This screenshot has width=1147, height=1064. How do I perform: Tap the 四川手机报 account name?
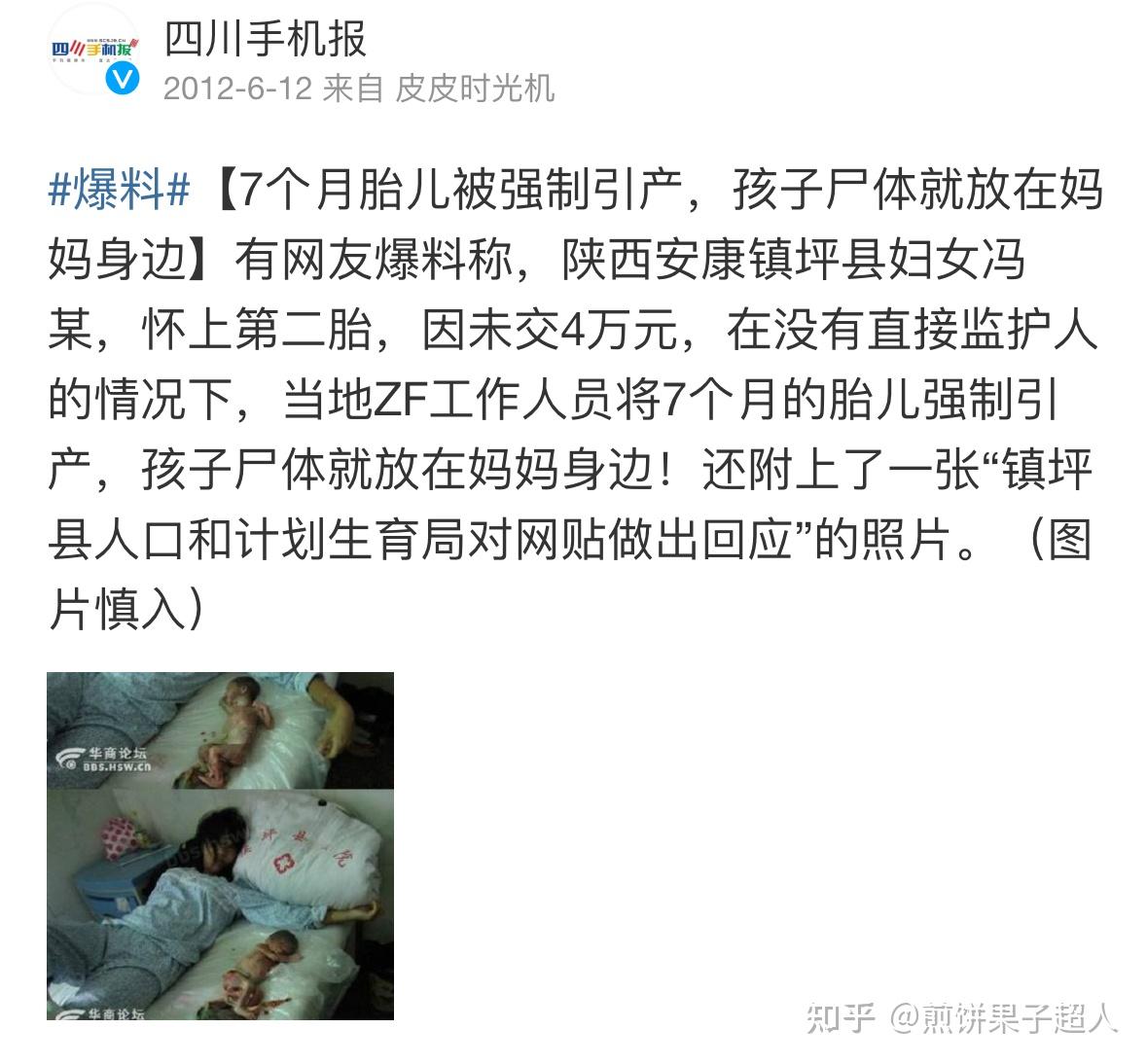coord(265,39)
